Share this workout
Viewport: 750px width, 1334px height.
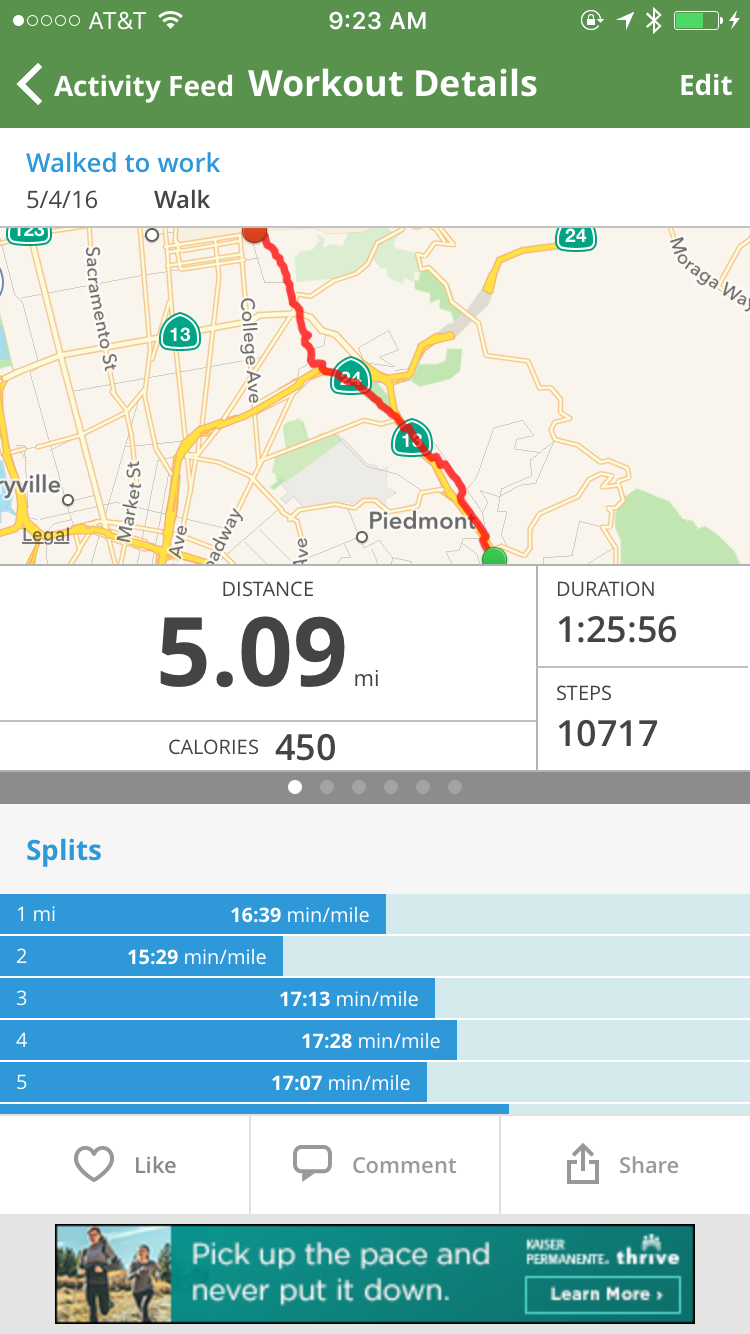624,1165
